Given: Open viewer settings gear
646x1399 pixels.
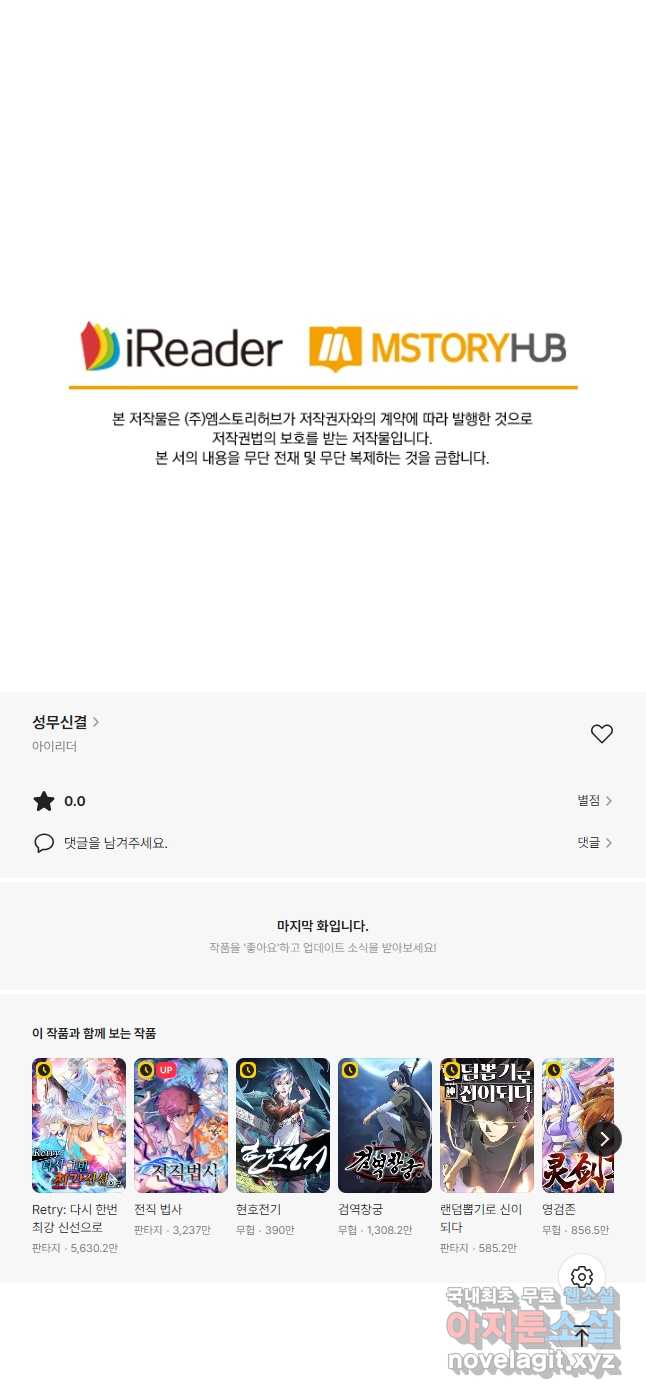Looking at the screenshot, I should click(x=582, y=1277).
